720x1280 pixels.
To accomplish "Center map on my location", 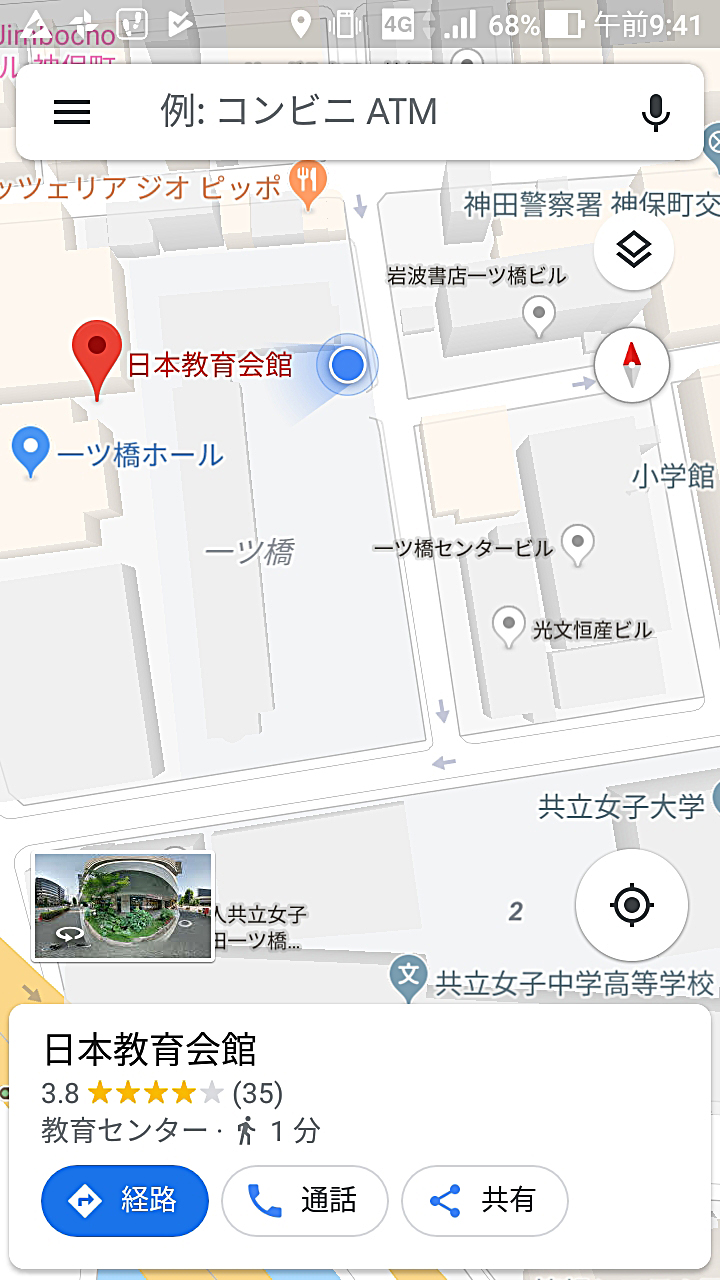I will 631,906.
